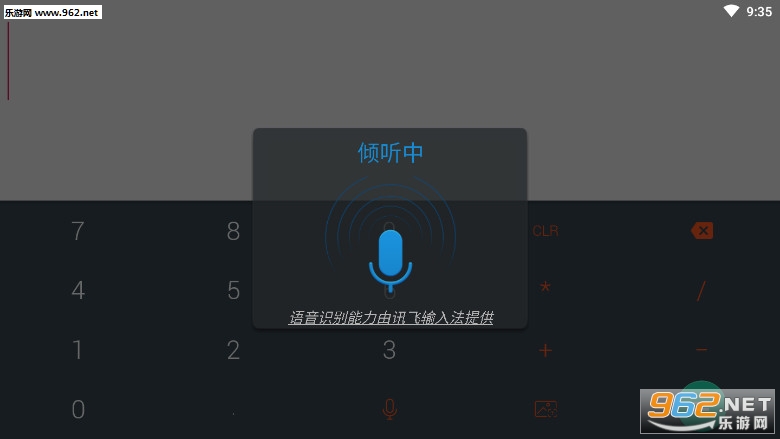Tap the blue microphone in the listening dialog
This screenshot has width=780, height=439.
click(x=390, y=257)
